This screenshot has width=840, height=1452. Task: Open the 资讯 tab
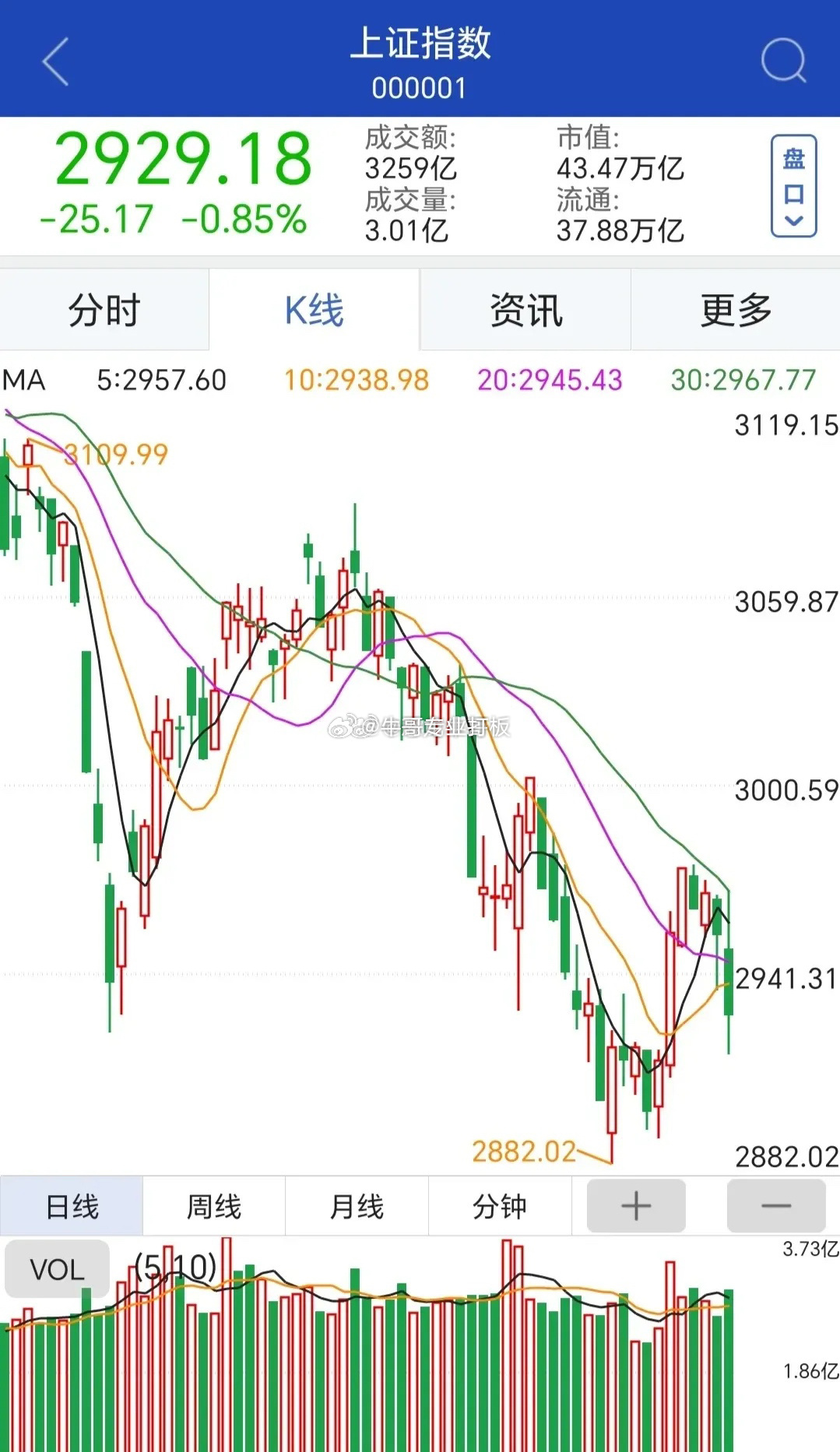[525, 311]
